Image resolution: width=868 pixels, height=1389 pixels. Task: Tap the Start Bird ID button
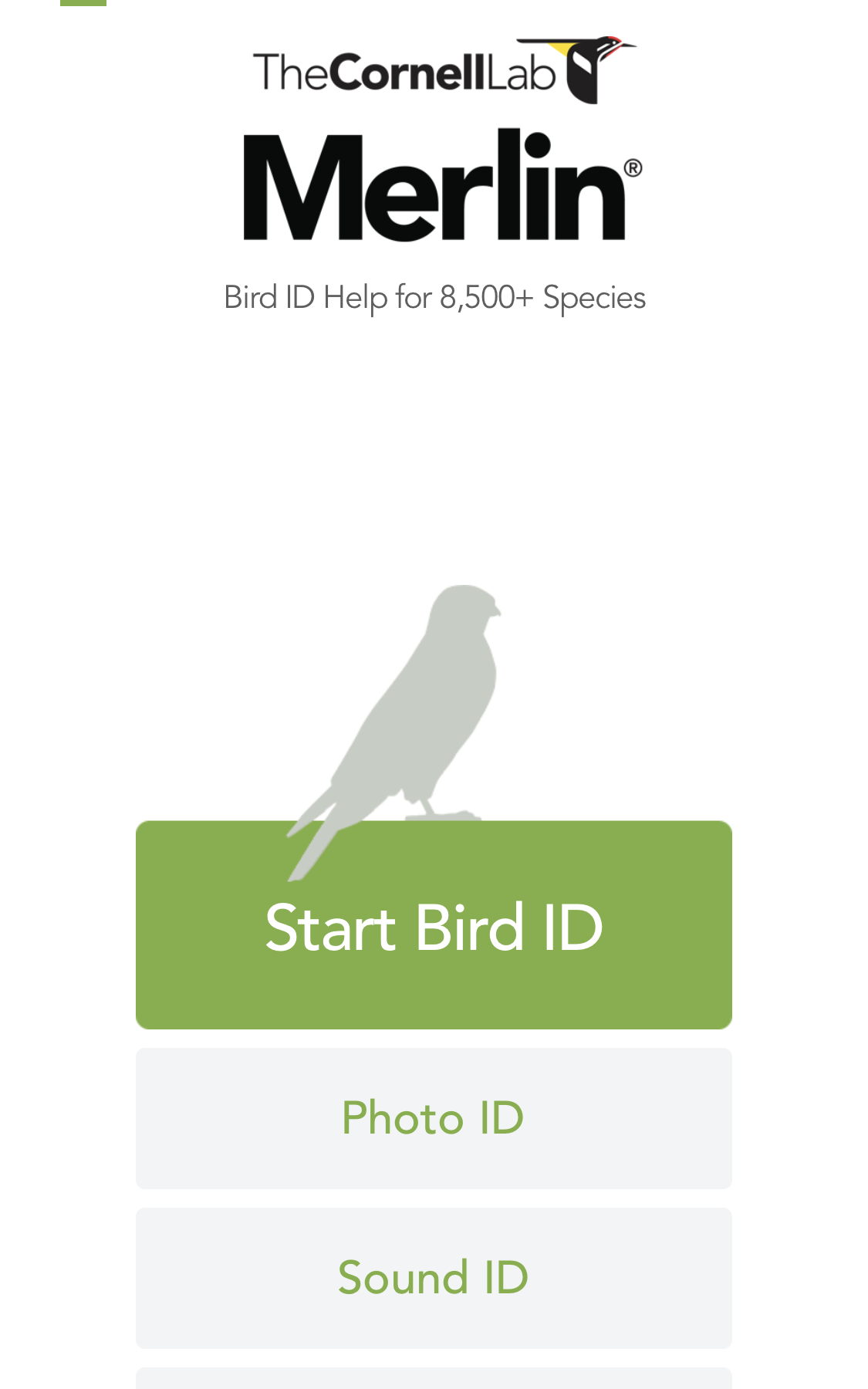tap(434, 926)
